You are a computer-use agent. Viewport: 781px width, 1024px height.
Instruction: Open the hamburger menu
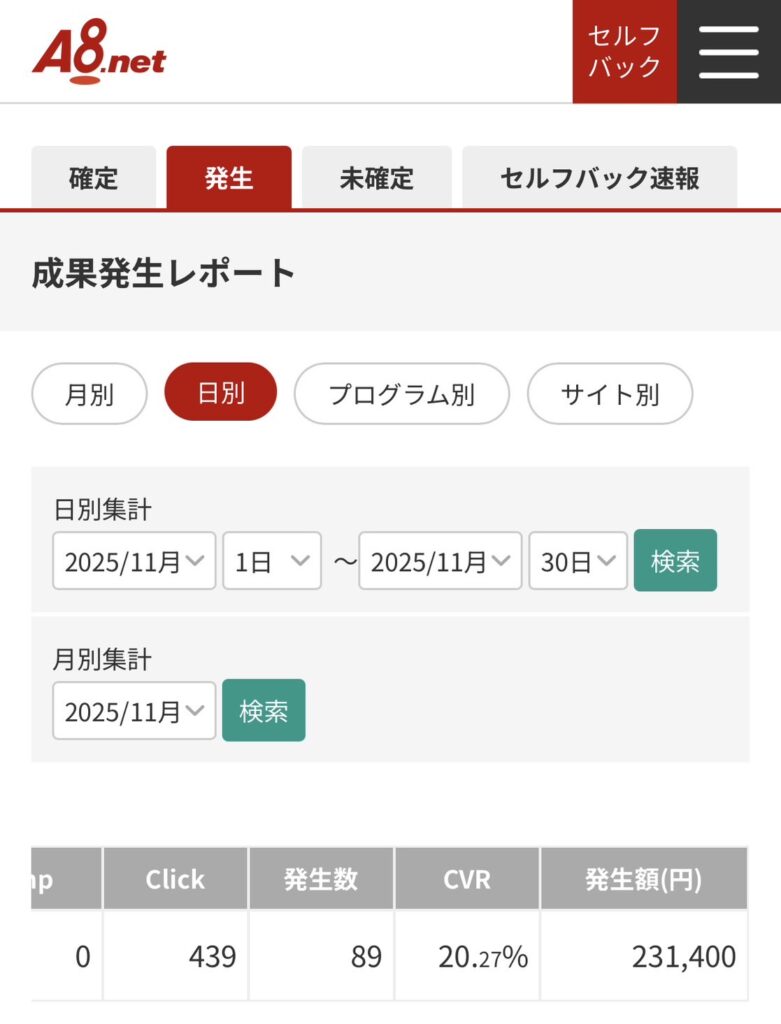click(729, 51)
